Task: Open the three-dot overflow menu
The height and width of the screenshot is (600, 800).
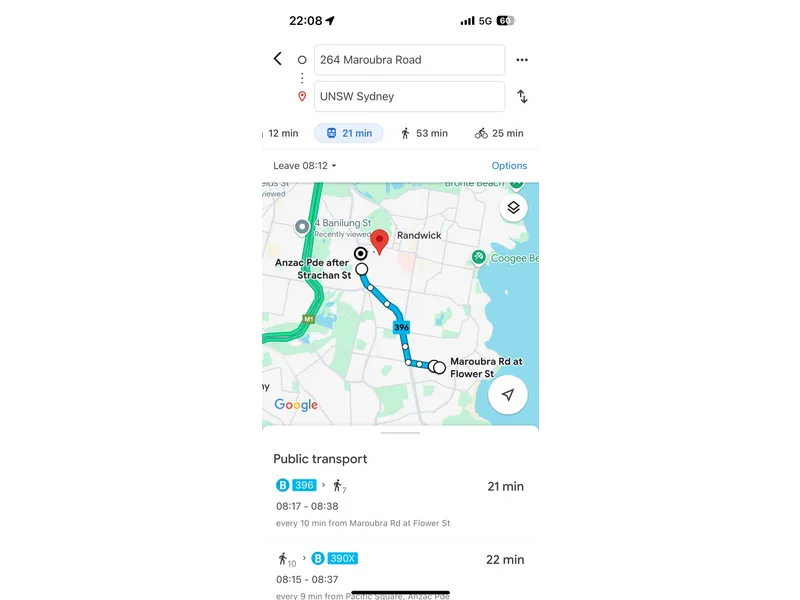Action: tap(522, 60)
